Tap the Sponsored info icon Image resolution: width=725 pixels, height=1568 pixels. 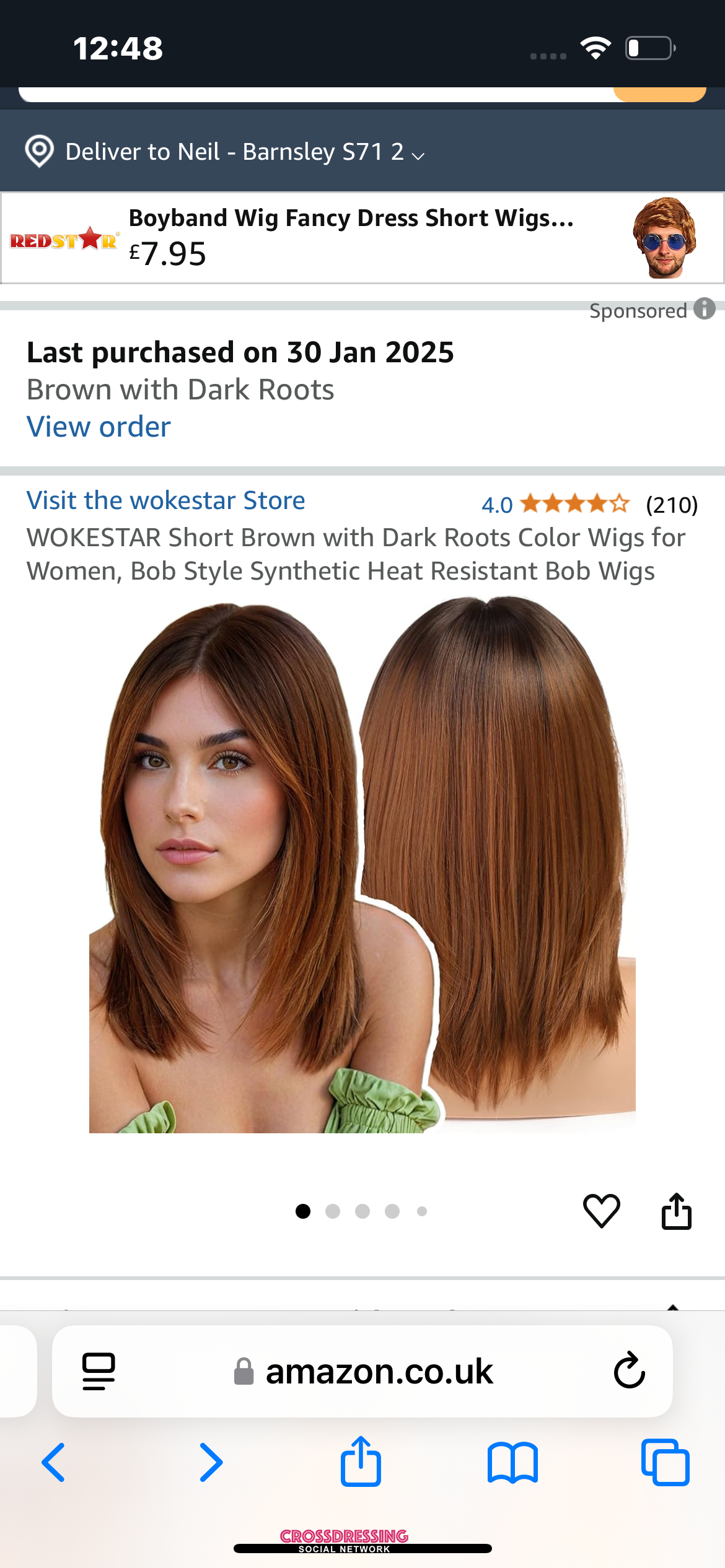[x=705, y=309]
